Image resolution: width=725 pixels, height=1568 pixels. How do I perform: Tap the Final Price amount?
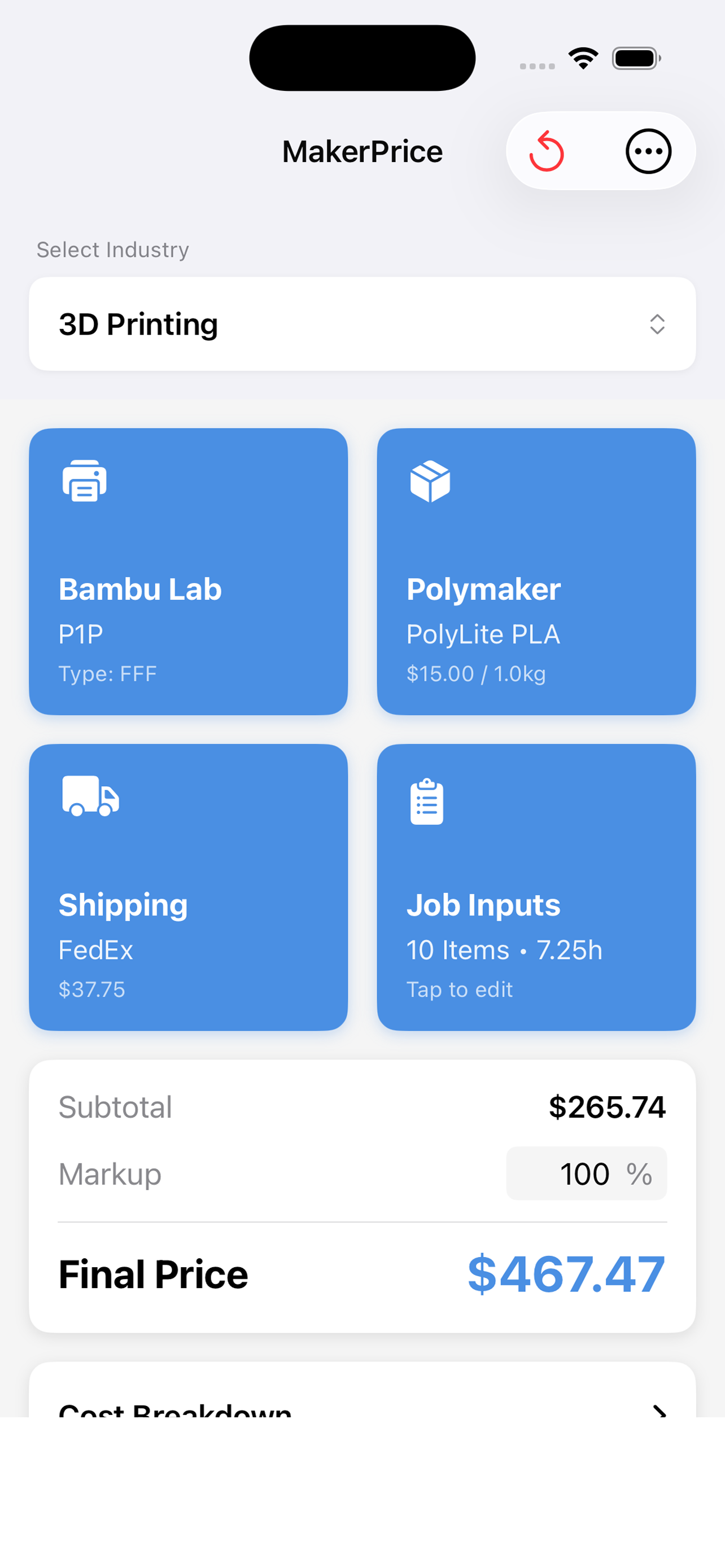(566, 1273)
